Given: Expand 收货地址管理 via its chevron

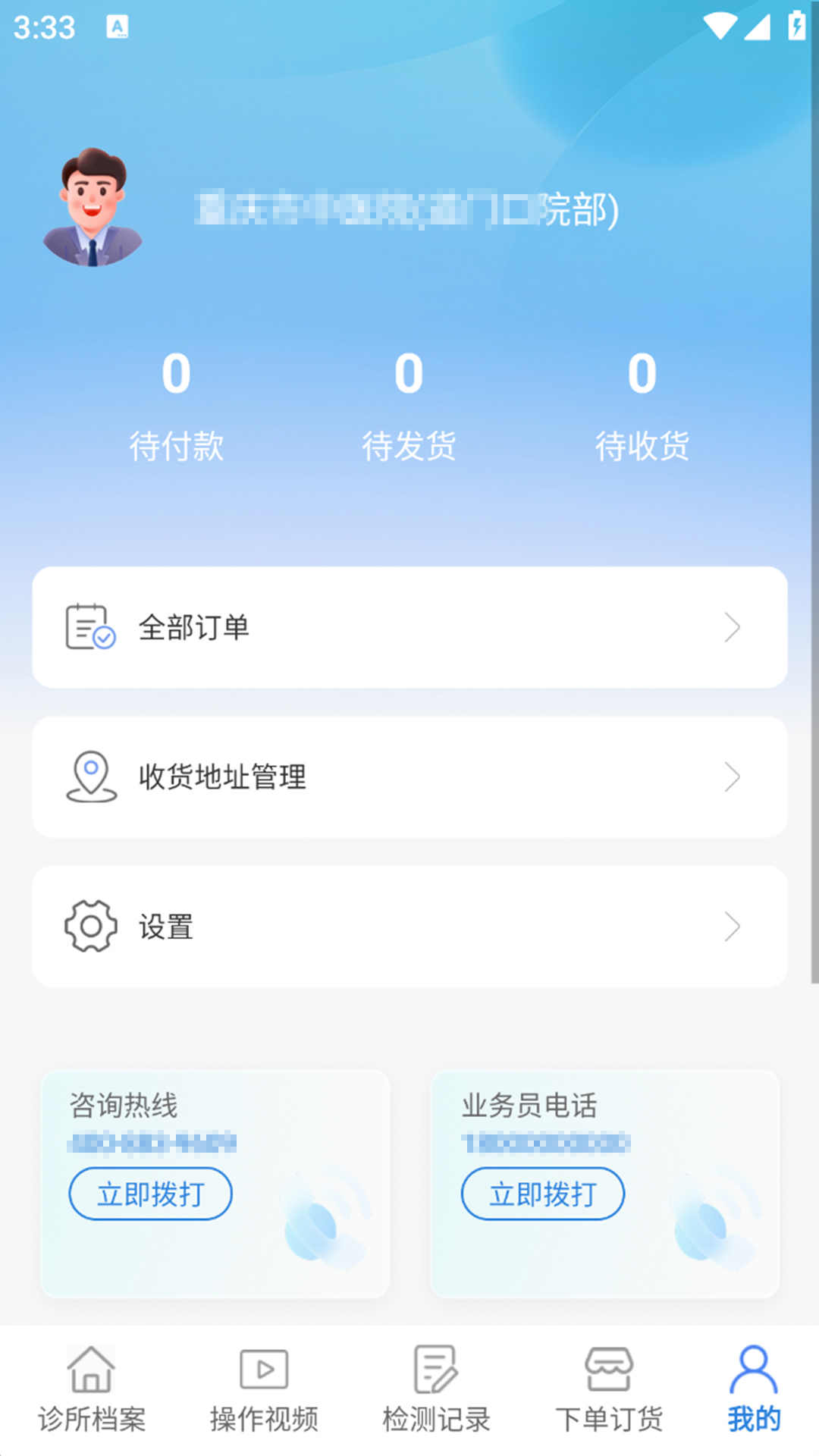Looking at the screenshot, I should [732, 777].
